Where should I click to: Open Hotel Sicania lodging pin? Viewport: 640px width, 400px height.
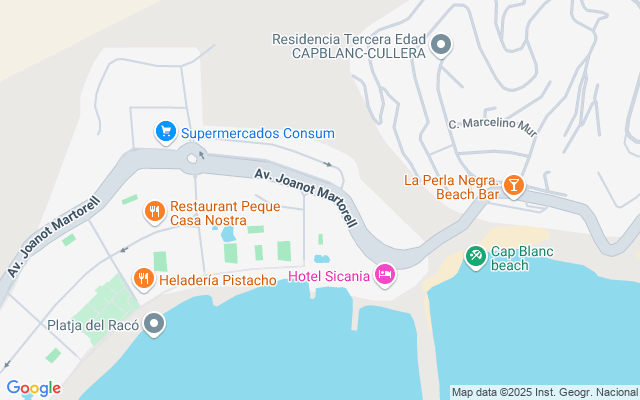[385, 275]
